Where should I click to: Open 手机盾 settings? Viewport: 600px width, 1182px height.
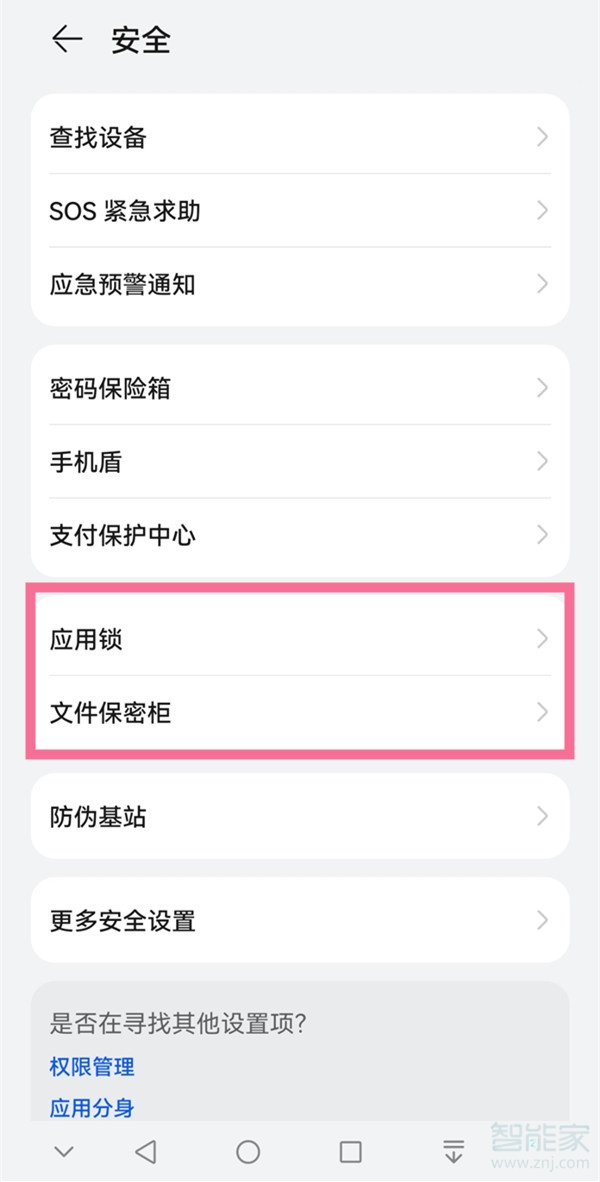(x=300, y=462)
